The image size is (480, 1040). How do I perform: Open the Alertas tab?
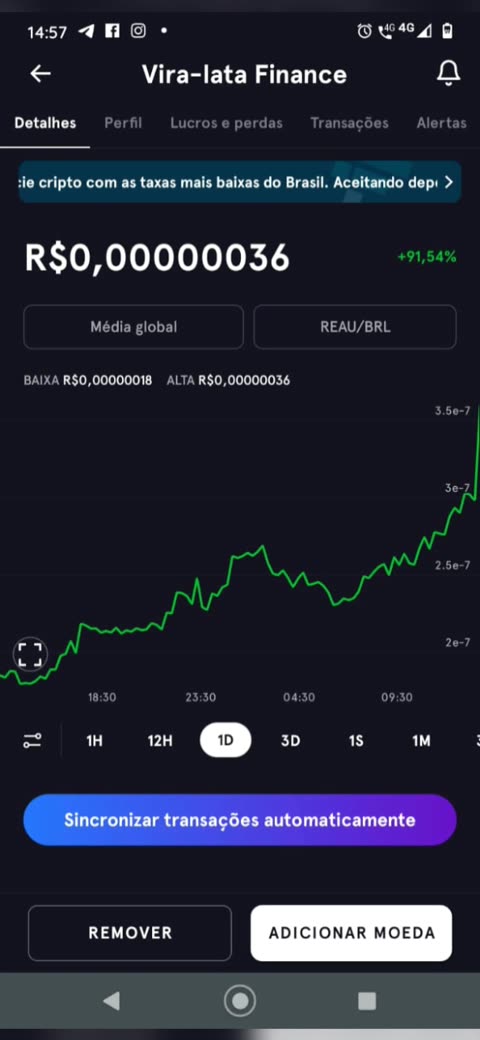click(x=442, y=123)
